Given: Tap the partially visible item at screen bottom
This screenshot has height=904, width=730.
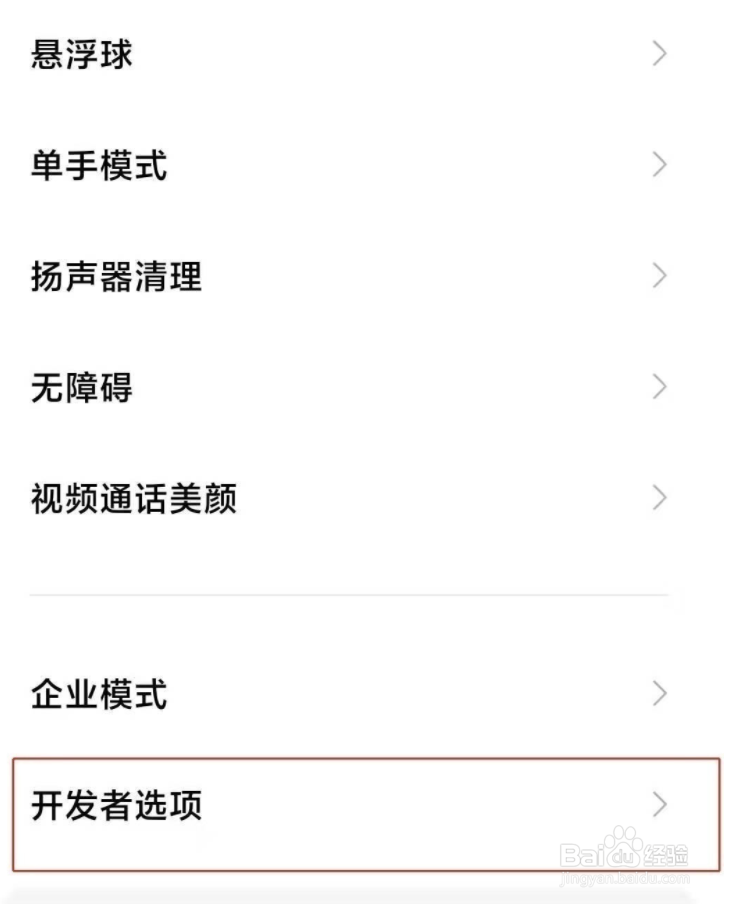Looking at the screenshot, I should 365,898.
